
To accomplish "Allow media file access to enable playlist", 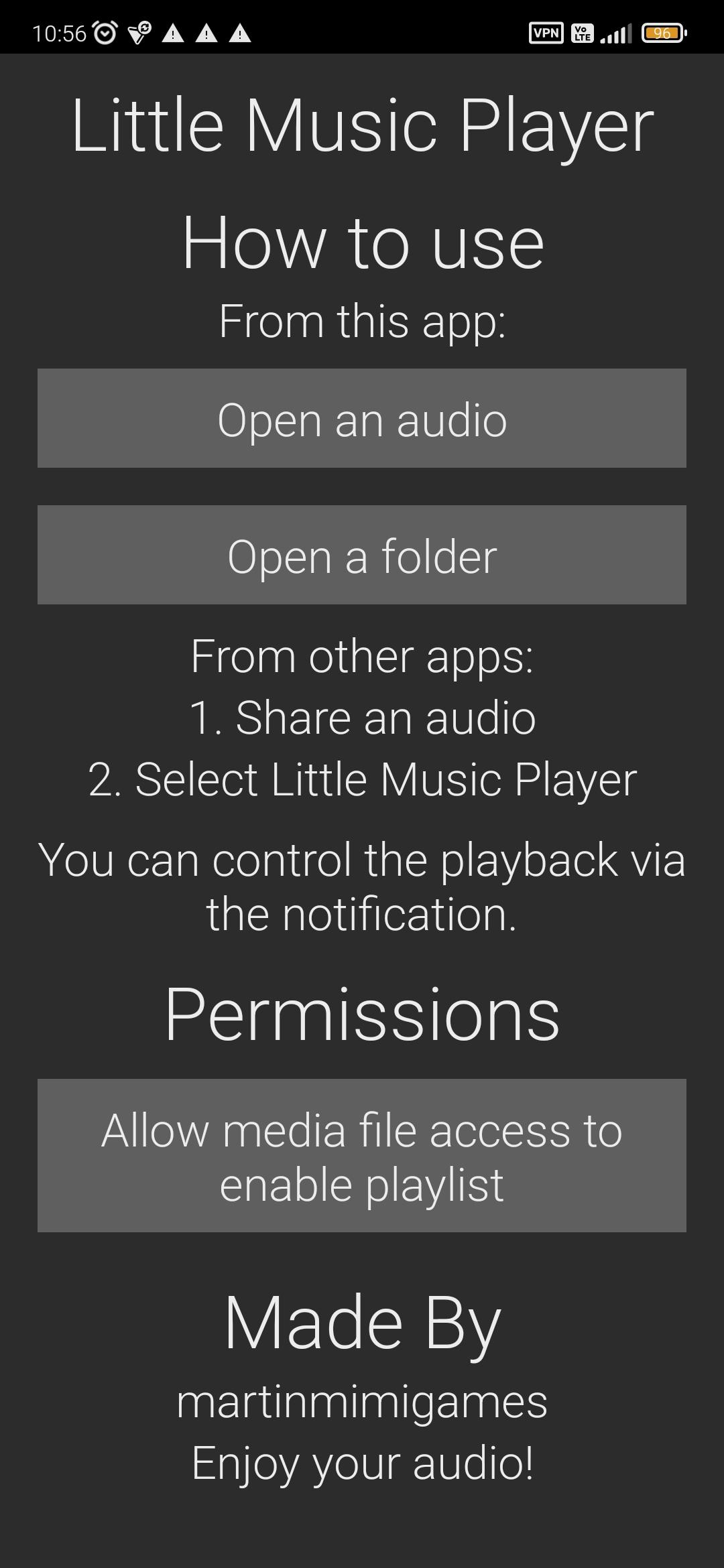I will [x=362, y=1155].
